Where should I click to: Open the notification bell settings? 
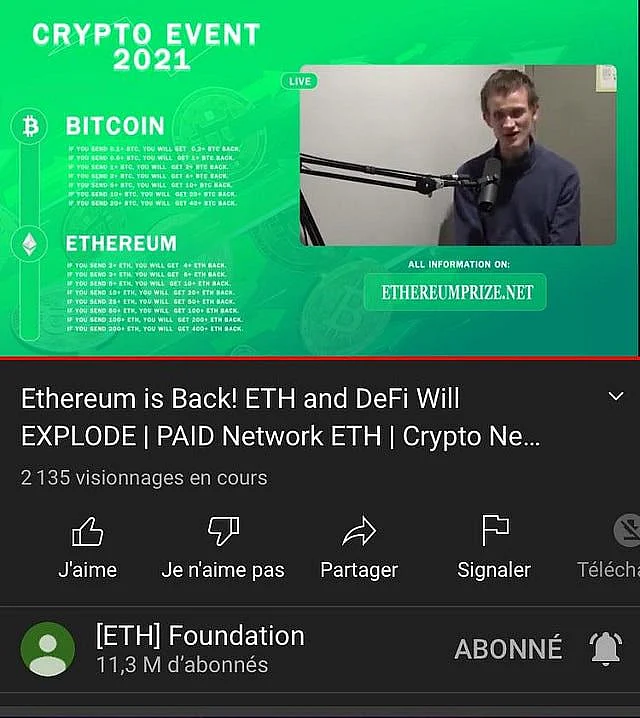point(606,649)
